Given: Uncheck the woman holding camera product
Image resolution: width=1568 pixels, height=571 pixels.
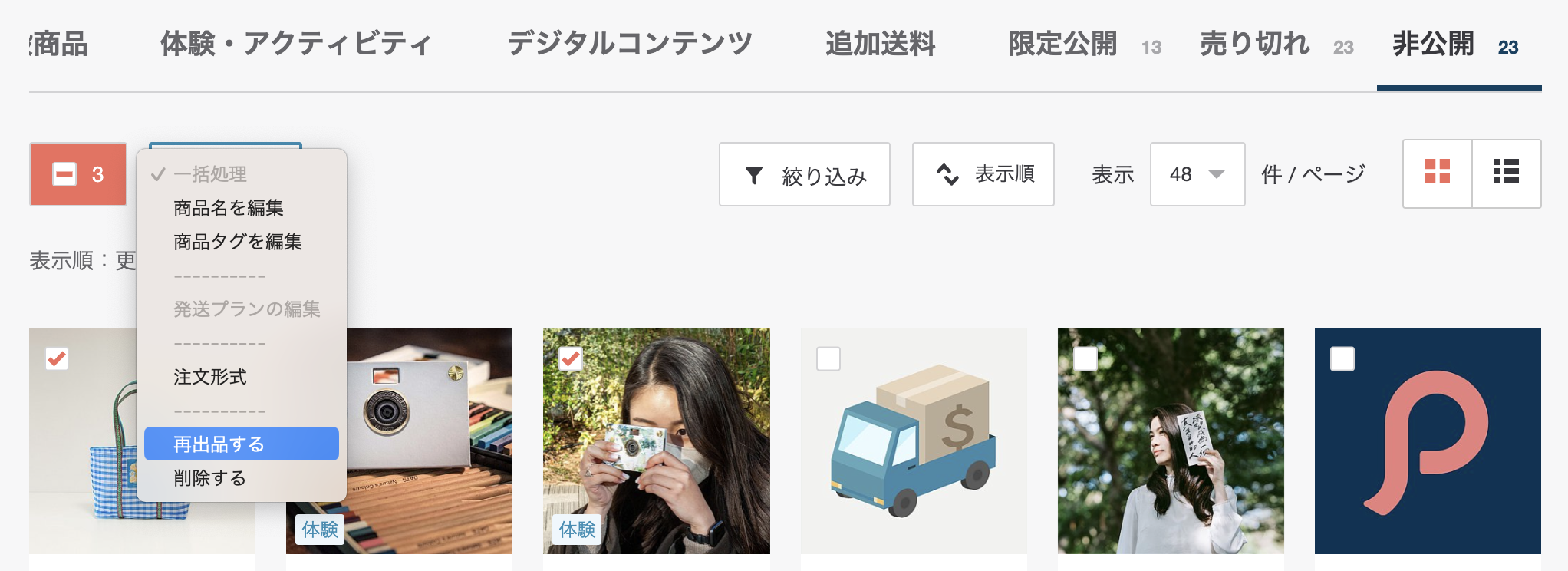Looking at the screenshot, I should (x=570, y=358).
